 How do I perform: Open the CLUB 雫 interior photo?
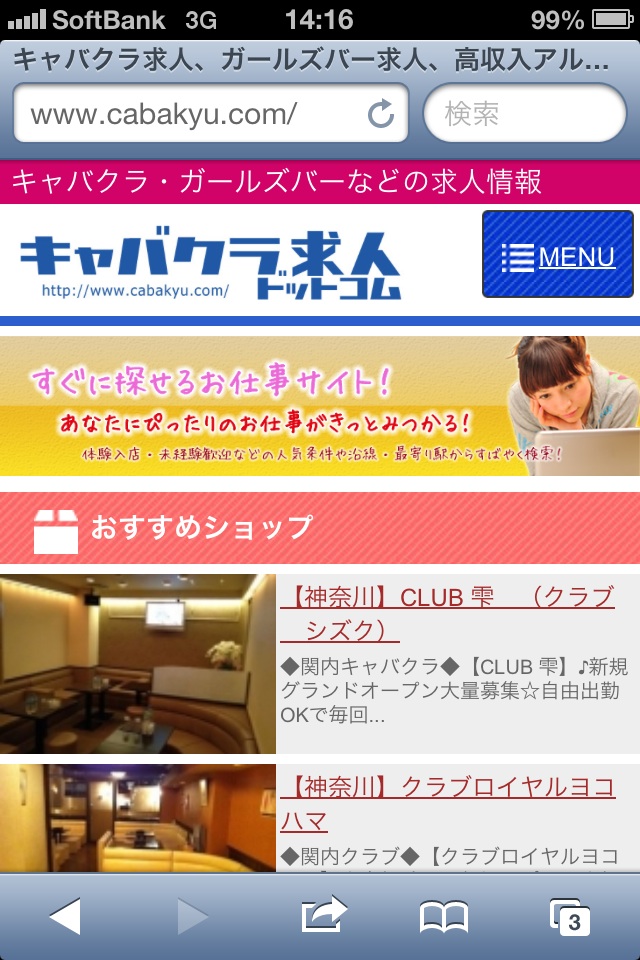click(x=138, y=664)
